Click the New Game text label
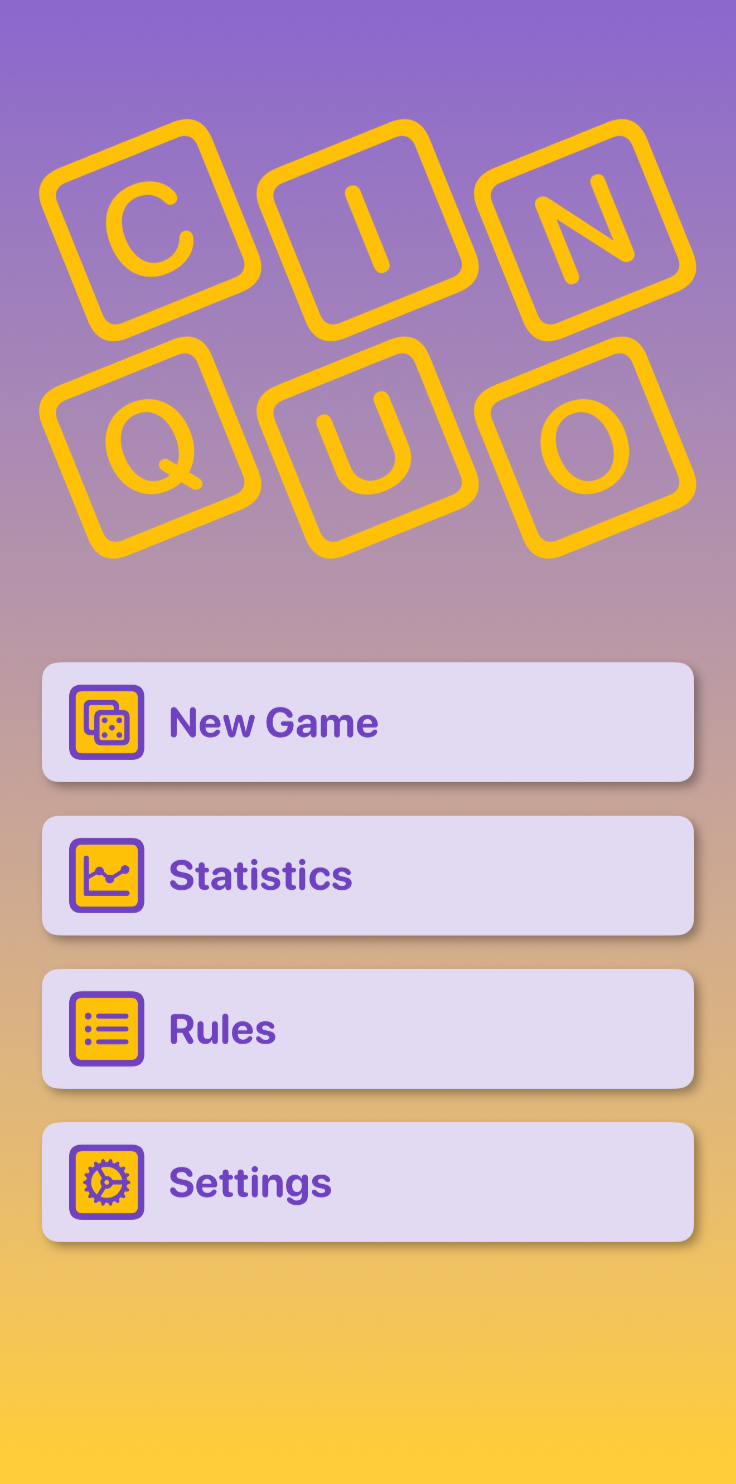Image resolution: width=736 pixels, height=1484 pixels. pyautogui.click(x=273, y=722)
